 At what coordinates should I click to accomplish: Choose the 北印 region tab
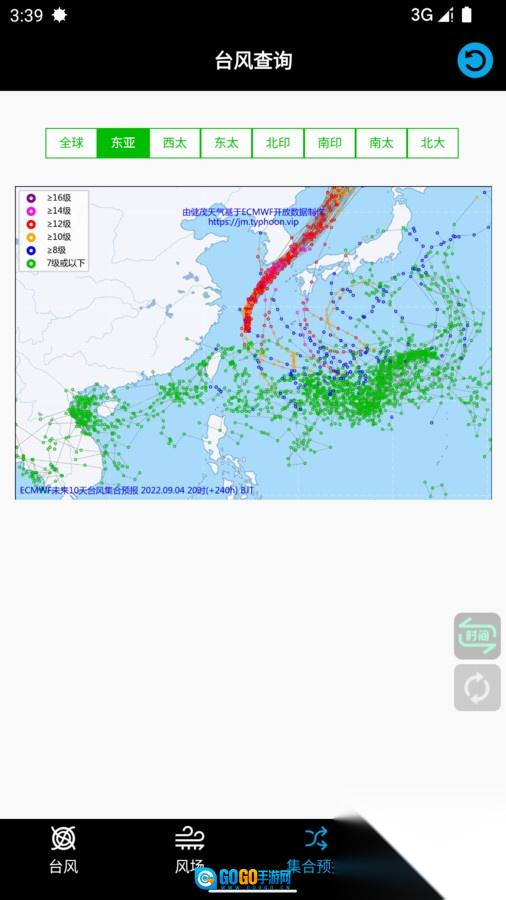pyautogui.click(x=278, y=143)
